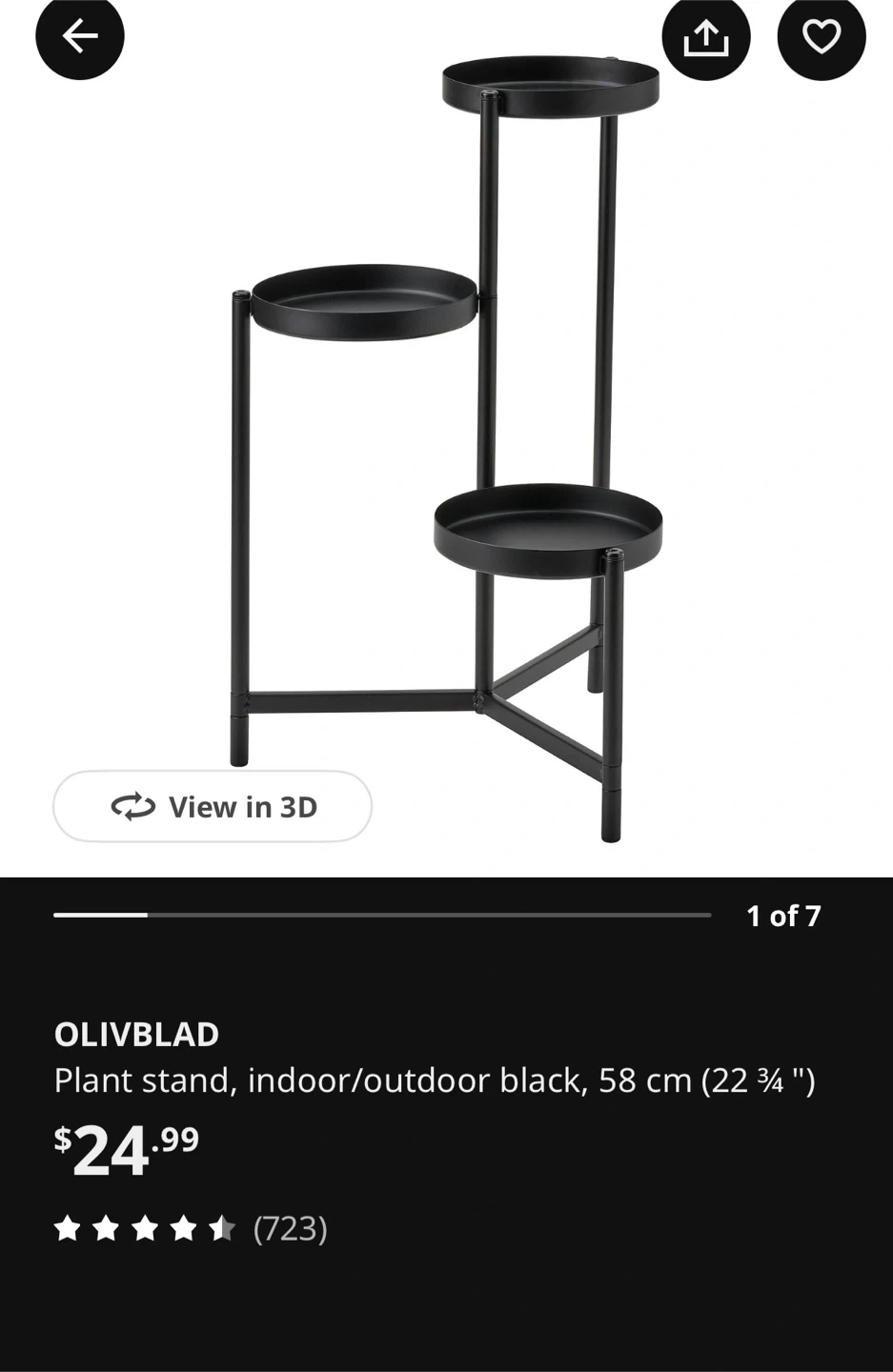Image resolution: width=893 pixels, height=1372 pixels.
Task: Open the OLIVBLAD product image
Action: (446, 448)
